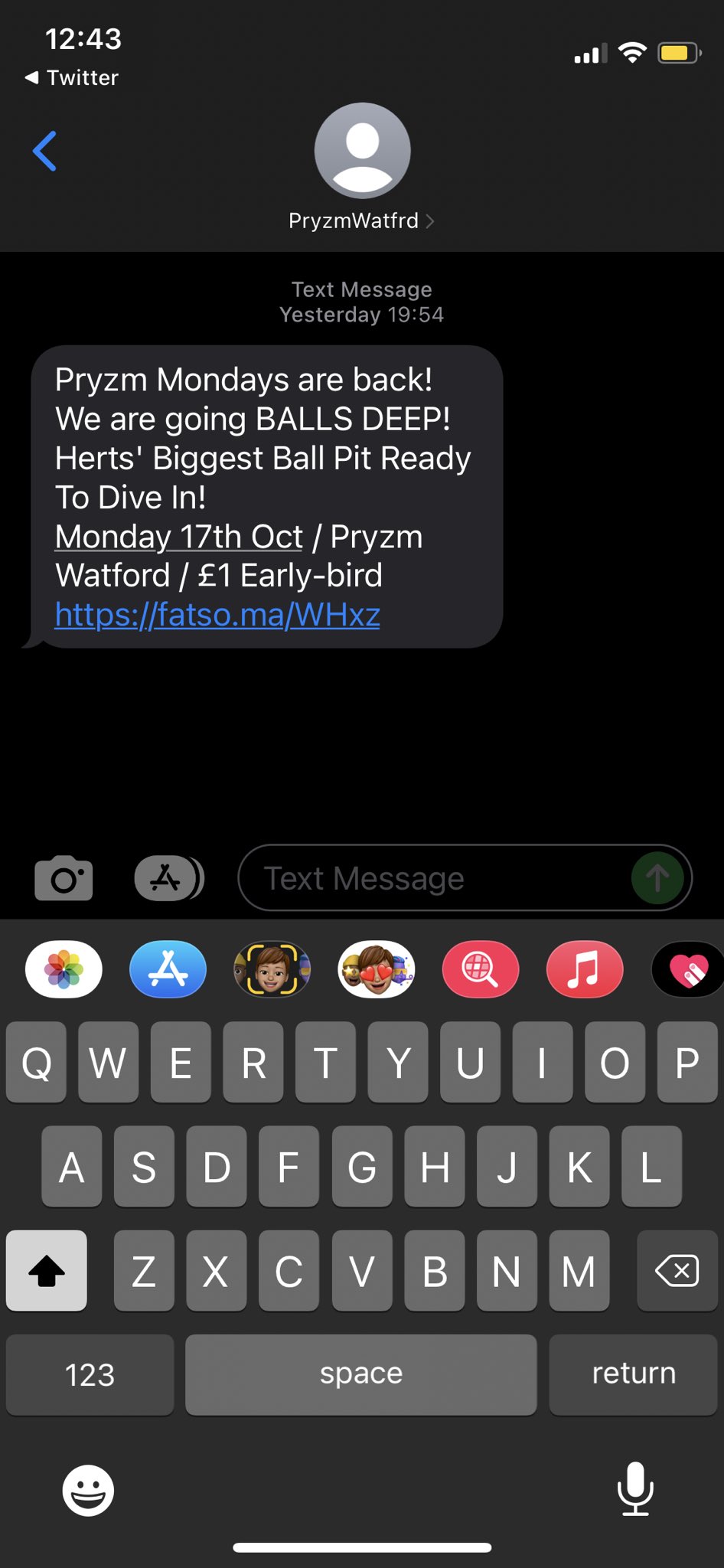Open Photos in the app strip
Viewport: 724px width, 1568px height.
coord(64,969)
